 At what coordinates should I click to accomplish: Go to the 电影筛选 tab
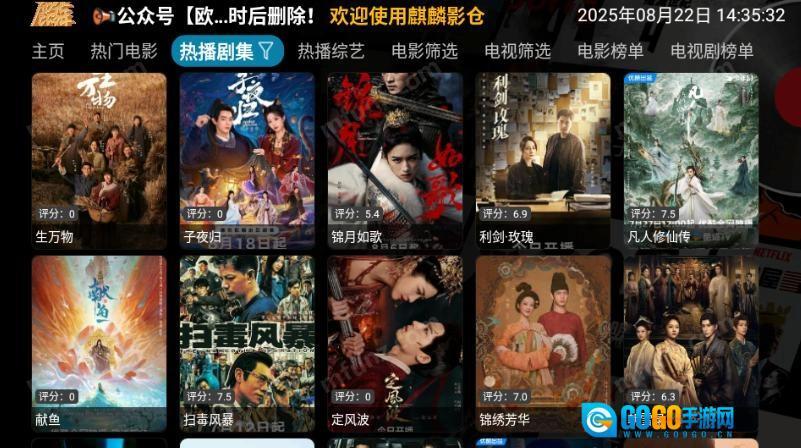[424, 51]
